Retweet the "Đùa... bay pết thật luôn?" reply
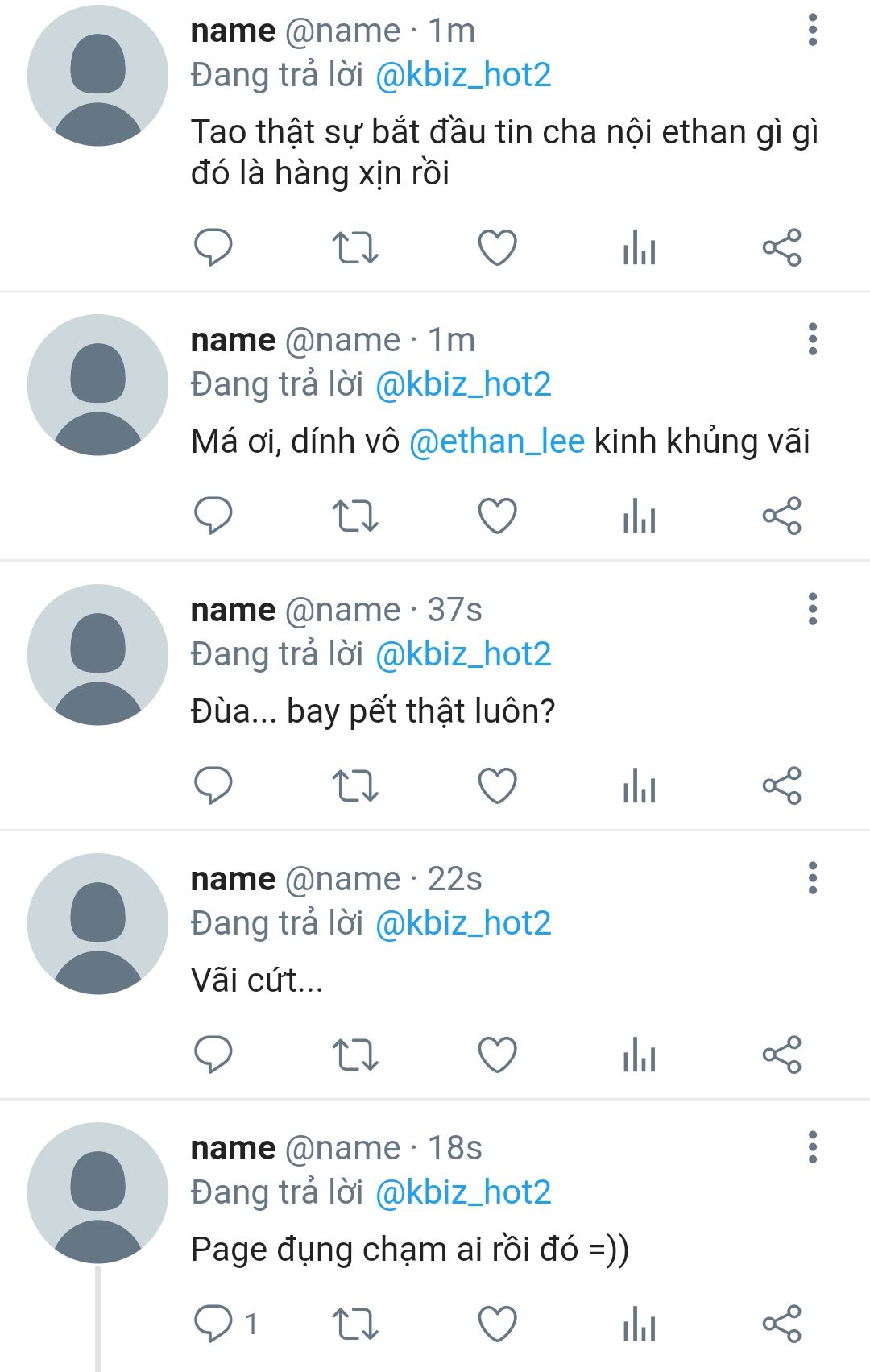870x1372 pixels. tap(355, 785)
